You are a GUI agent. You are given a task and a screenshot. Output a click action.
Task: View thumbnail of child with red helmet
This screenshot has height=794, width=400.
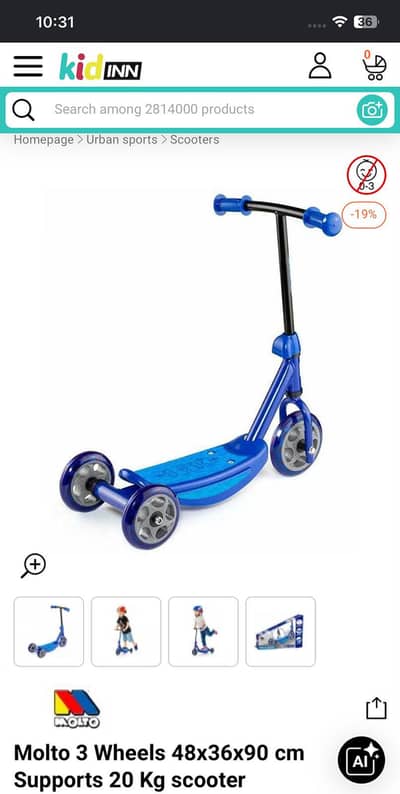(126, 631)
